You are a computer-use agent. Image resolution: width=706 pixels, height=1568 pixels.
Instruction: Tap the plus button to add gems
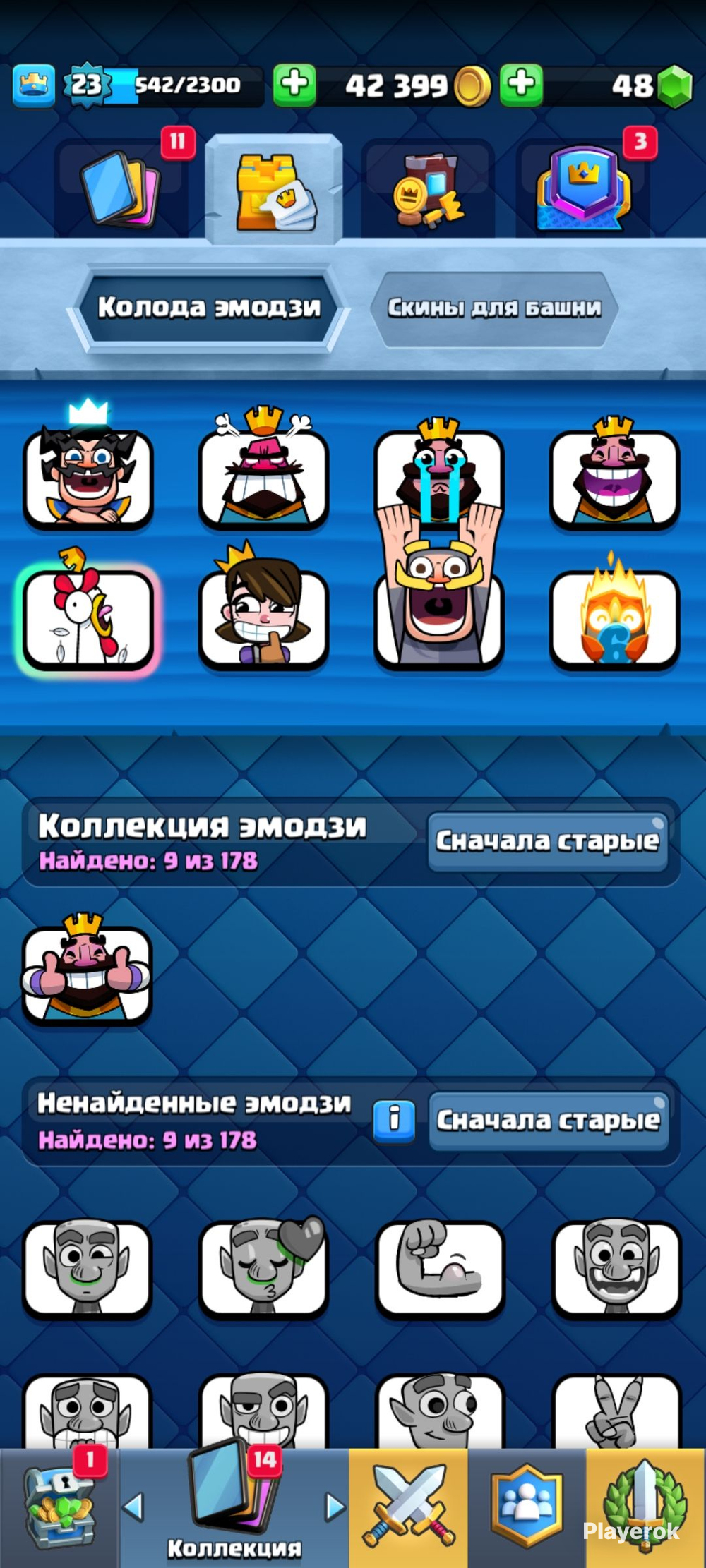click(x=522, y=85)
